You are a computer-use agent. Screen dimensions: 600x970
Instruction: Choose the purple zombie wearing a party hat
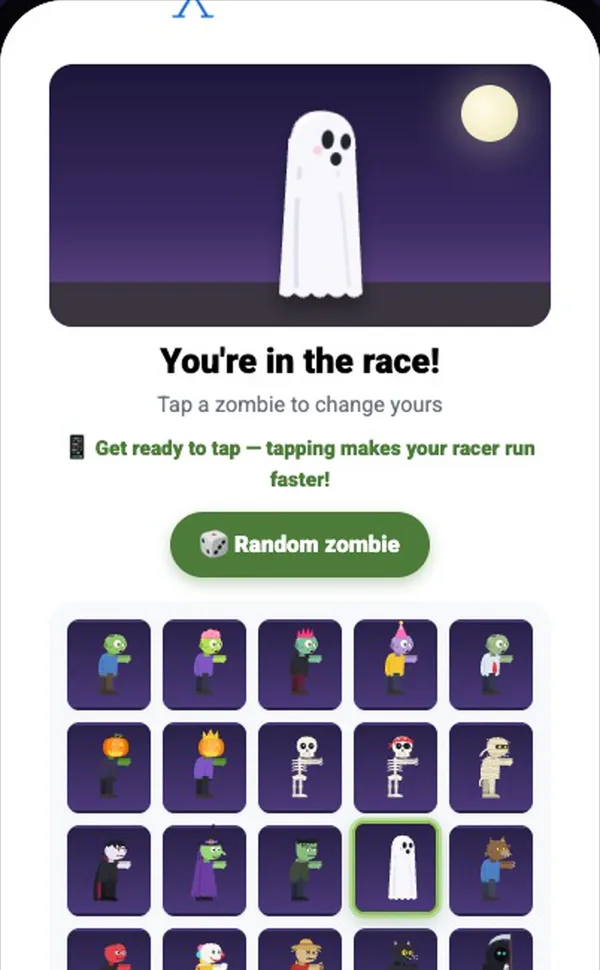click(395, 664)
